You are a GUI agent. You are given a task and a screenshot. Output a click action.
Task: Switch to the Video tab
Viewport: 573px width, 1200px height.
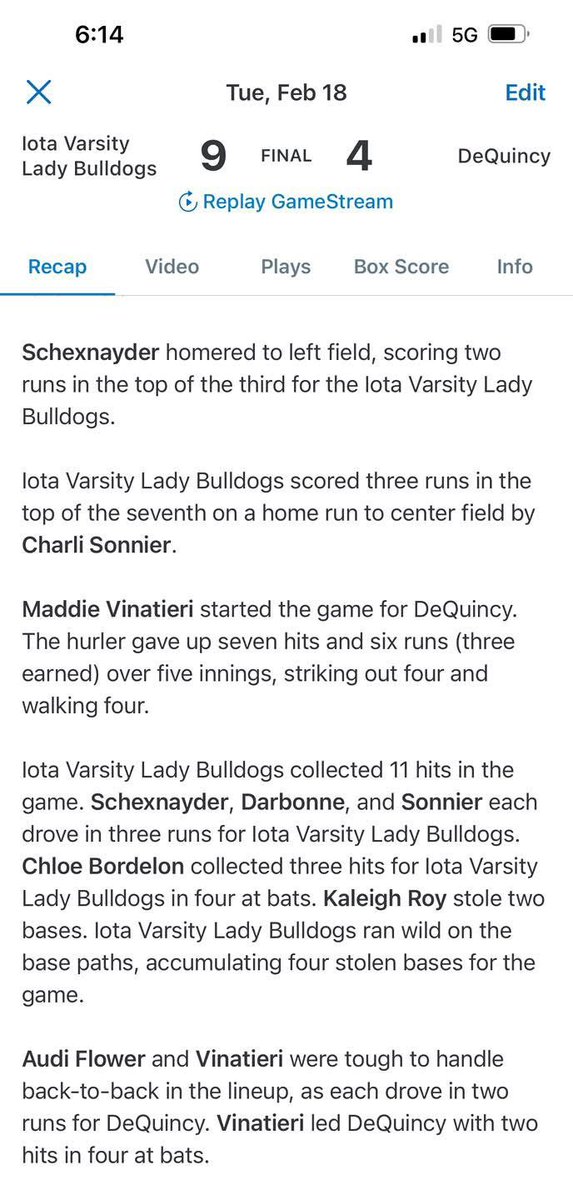pos(172,267)
